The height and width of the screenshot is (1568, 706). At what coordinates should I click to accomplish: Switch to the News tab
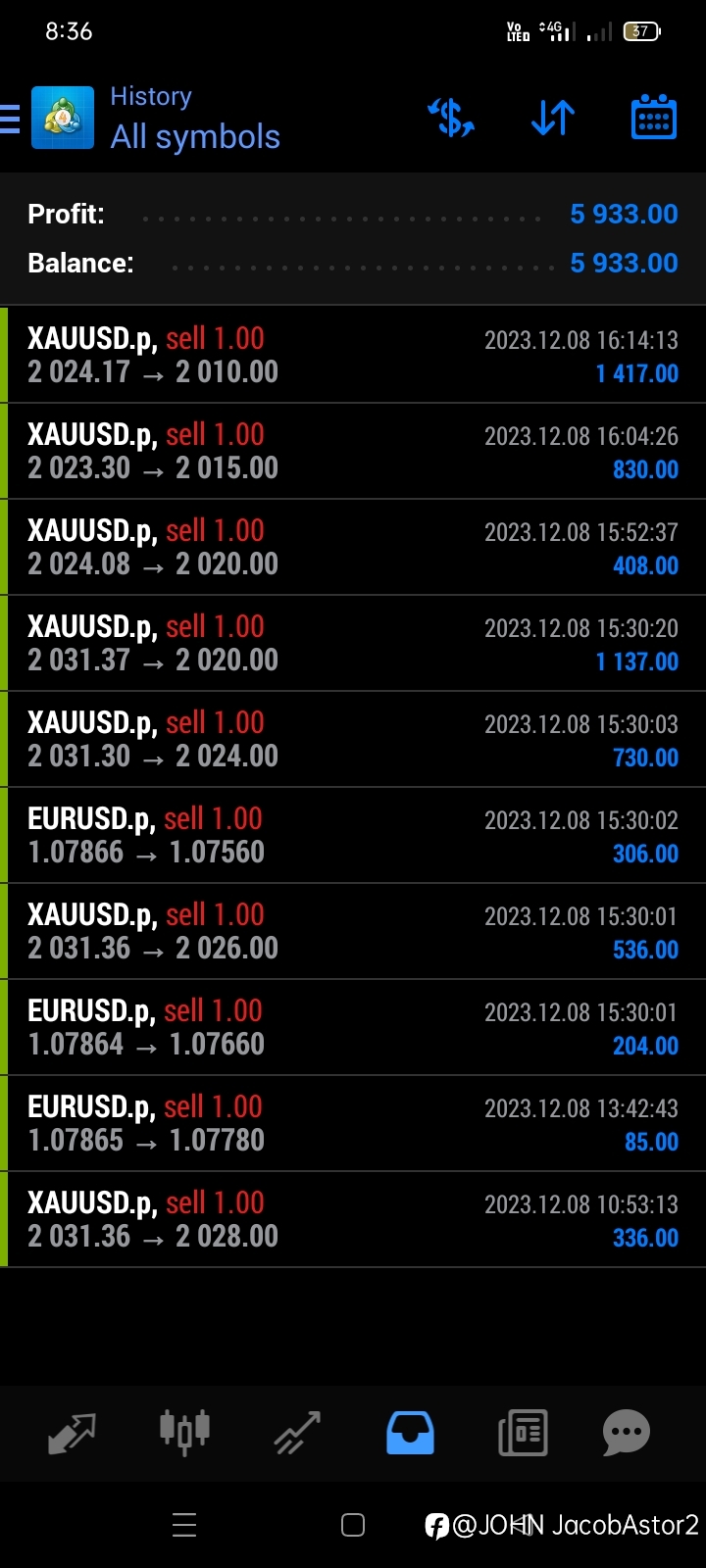click(523, 1433)
